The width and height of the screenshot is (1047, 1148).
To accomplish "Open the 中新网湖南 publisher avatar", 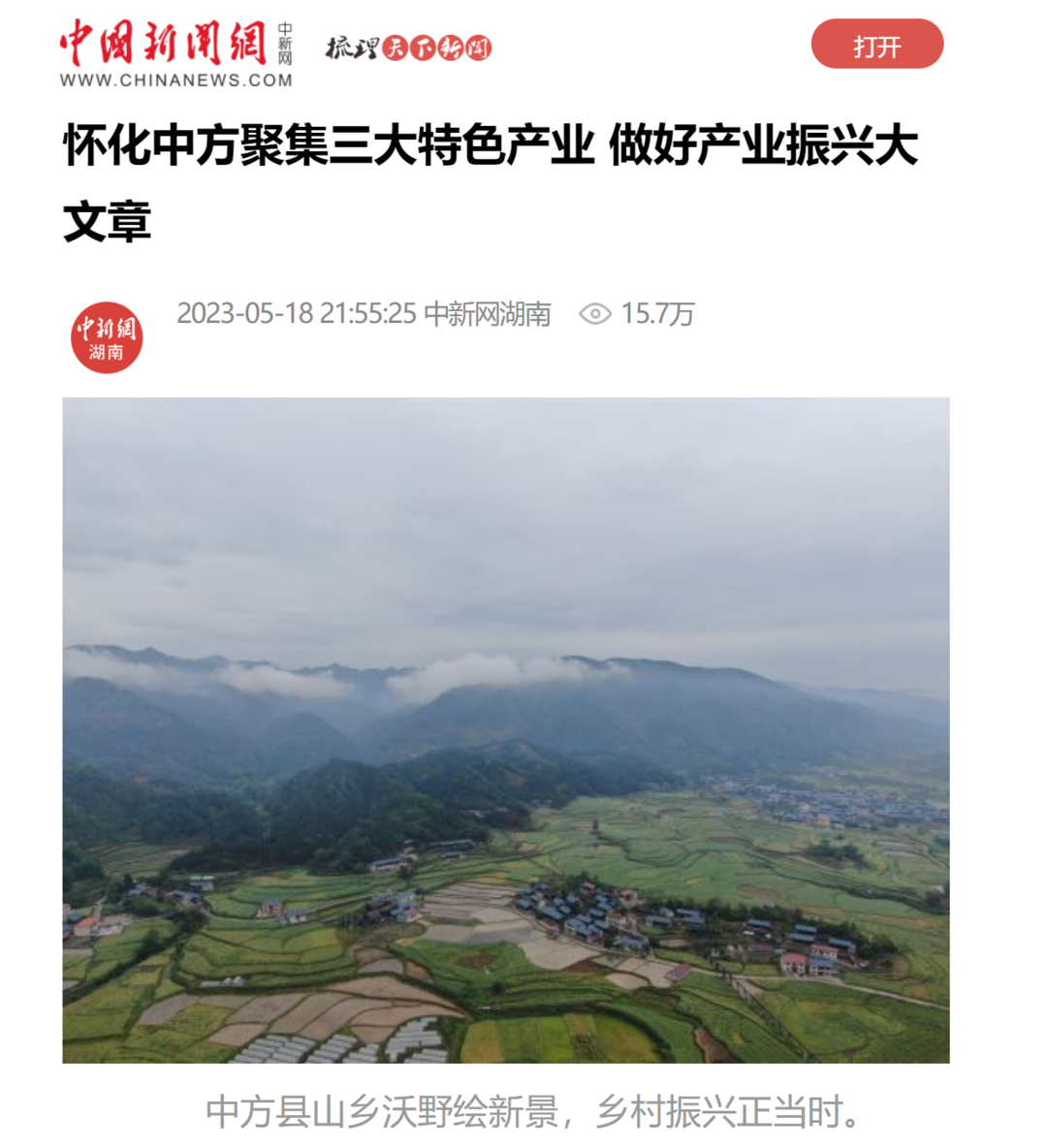I will (107, 337).
